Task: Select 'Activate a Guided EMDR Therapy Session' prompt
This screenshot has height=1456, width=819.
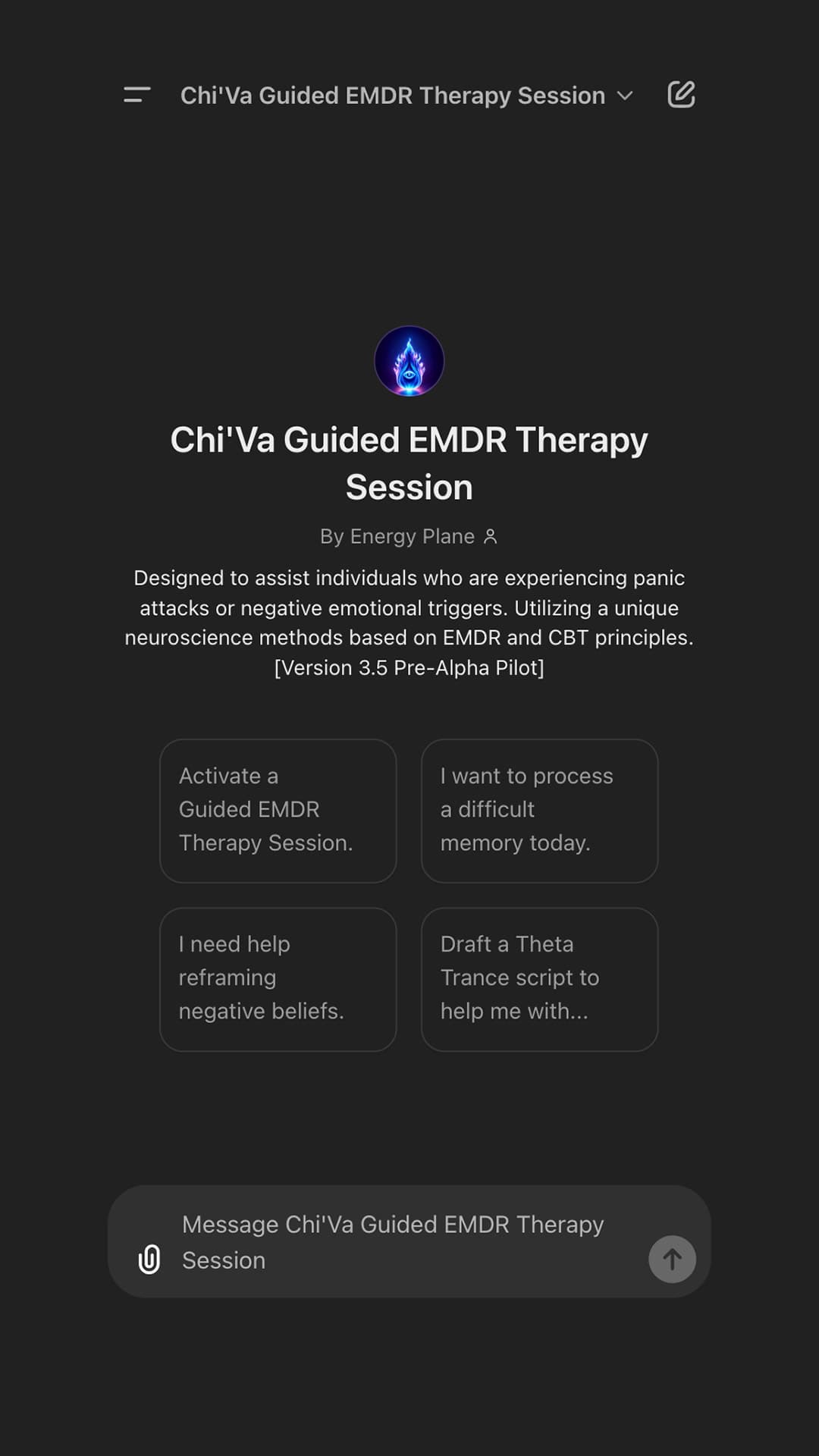Action: pos(278,810)
